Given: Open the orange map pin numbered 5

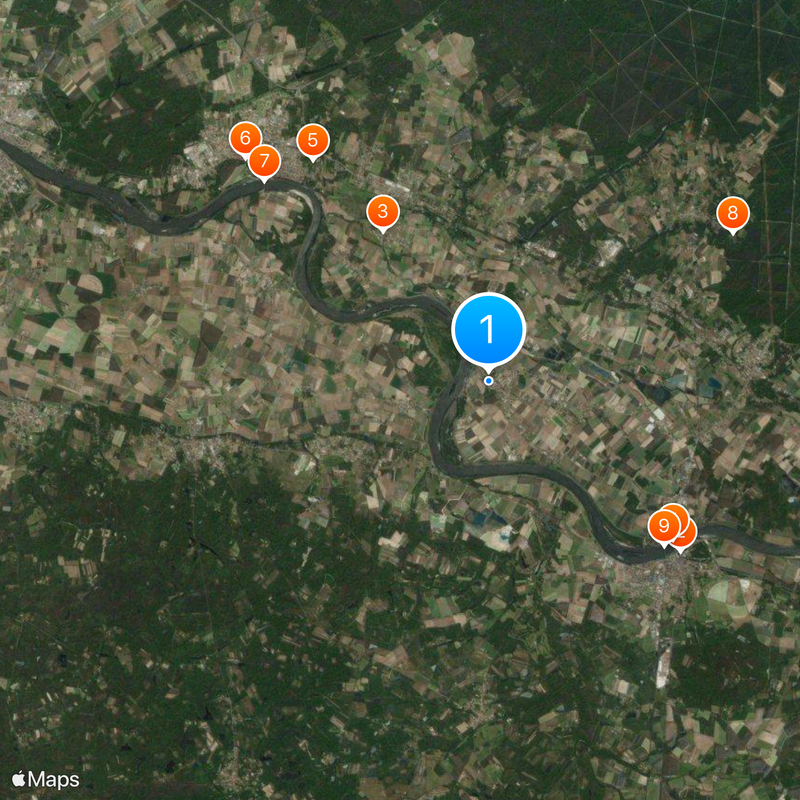Looking at the screenshot, I should point(313,141).
